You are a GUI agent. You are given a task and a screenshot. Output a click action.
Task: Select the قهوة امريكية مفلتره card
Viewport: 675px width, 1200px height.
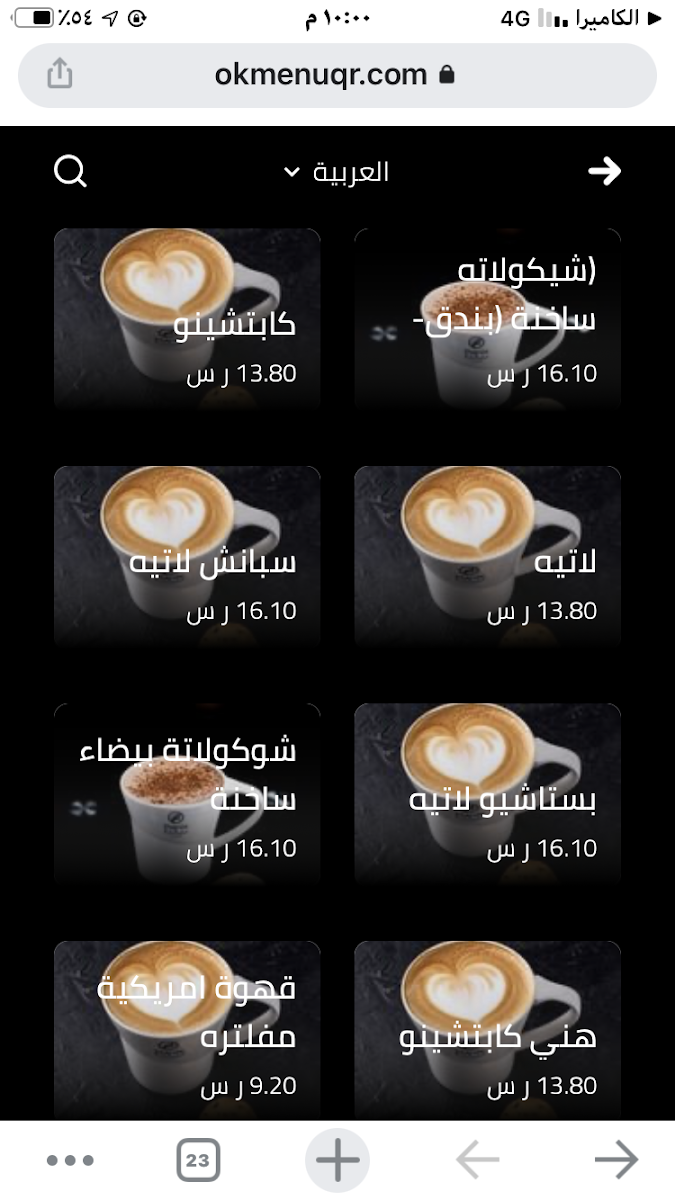(x=187, y=1030)
